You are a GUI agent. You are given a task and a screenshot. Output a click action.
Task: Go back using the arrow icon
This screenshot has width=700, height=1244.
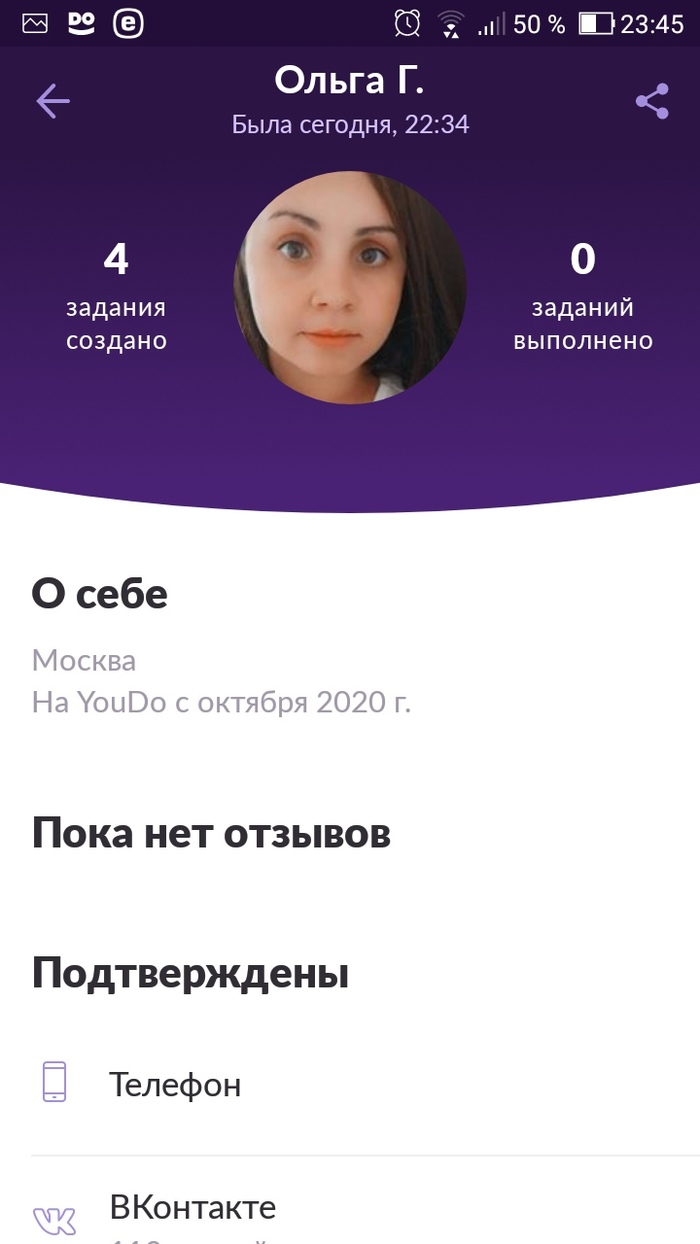click(53, 101)
